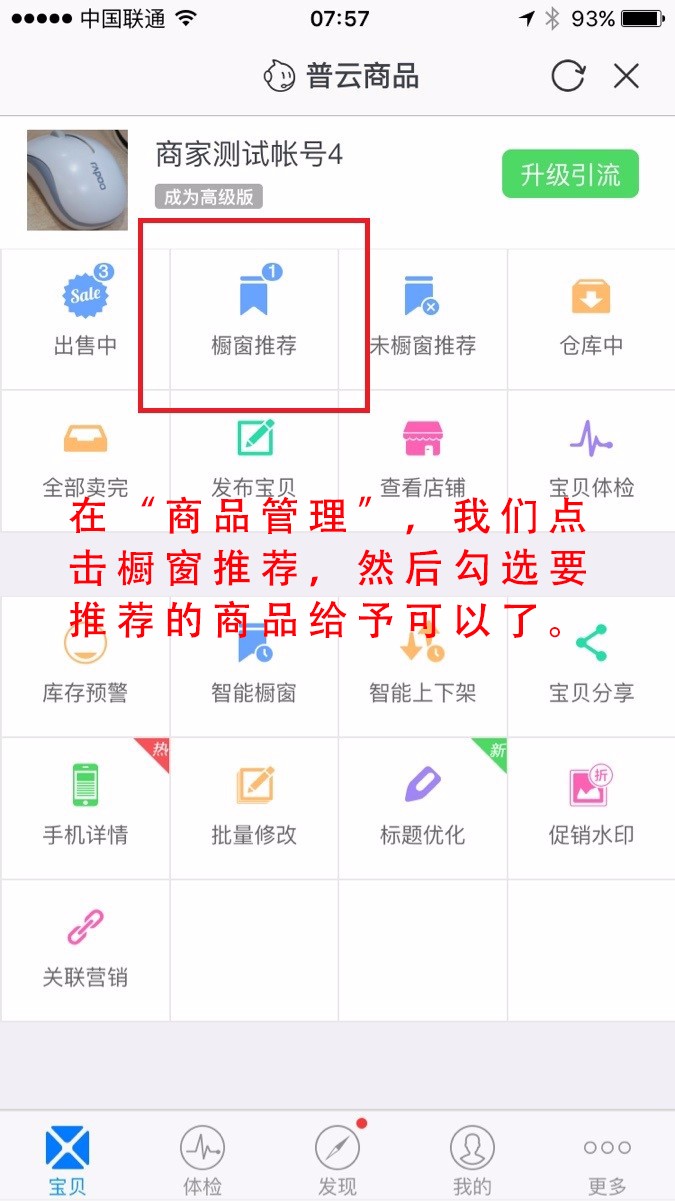This screenshot has height=1201, width=675.
Task: Tap the 成为高级版 badge
Action: (208, 197)
